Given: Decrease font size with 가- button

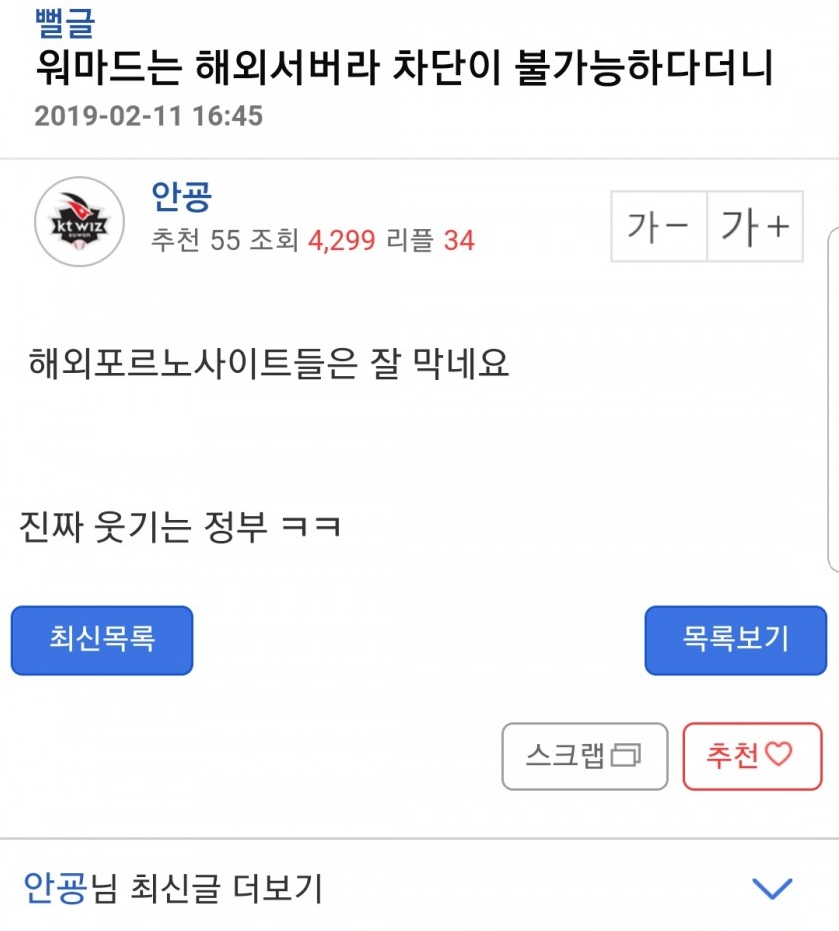Looking at the screenshot, I should 658,227.
